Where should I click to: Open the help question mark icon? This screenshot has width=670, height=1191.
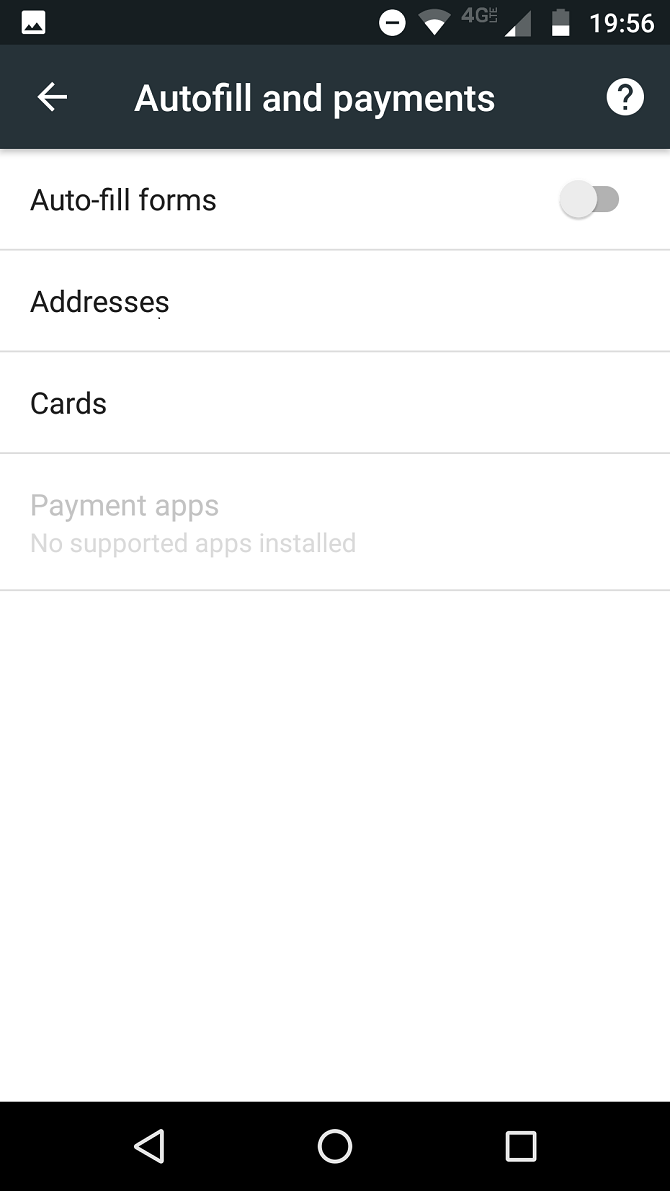625,97
